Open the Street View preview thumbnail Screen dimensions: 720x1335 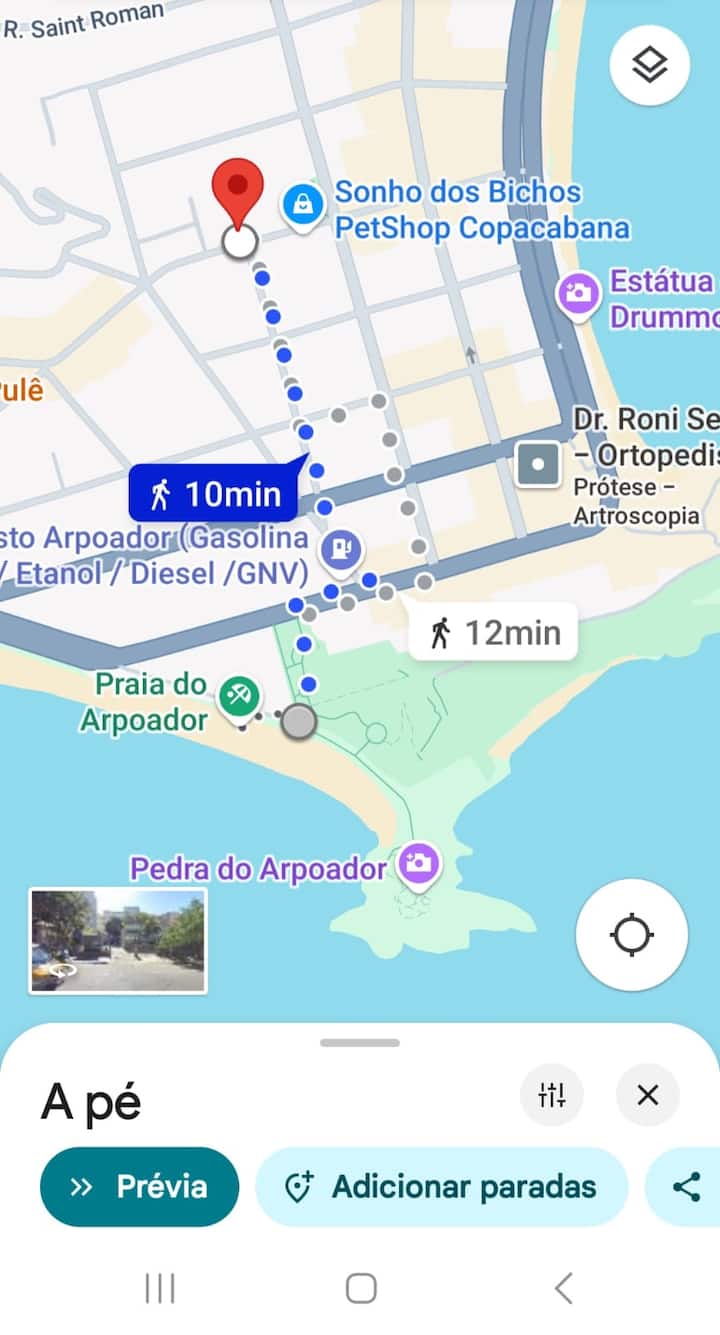(x=118, y=940)
